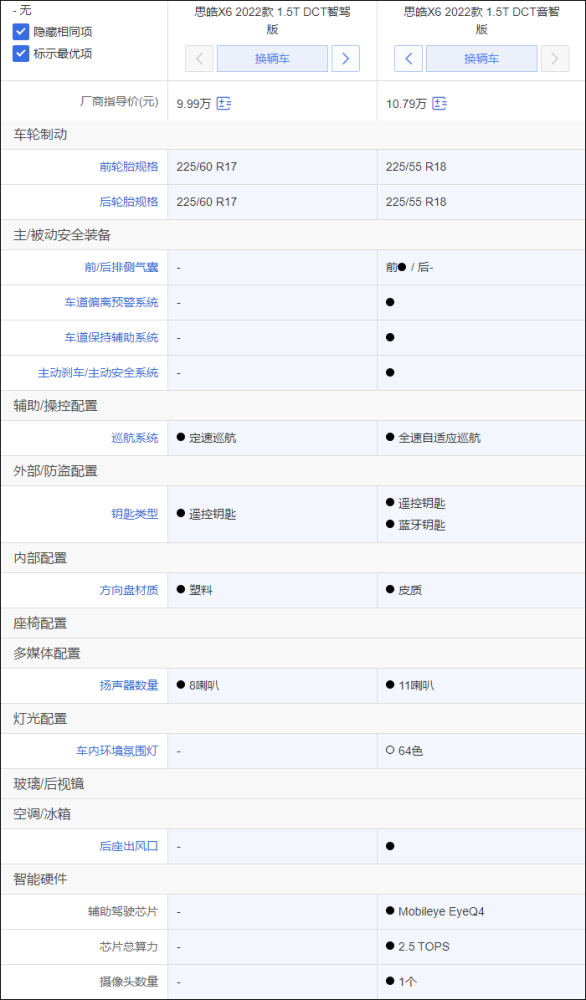Image resolution: width=586 pixels, height=1000 pixels.
Task: Open the 车道偏离预警系统 link
Action: [x=111, y=302]
